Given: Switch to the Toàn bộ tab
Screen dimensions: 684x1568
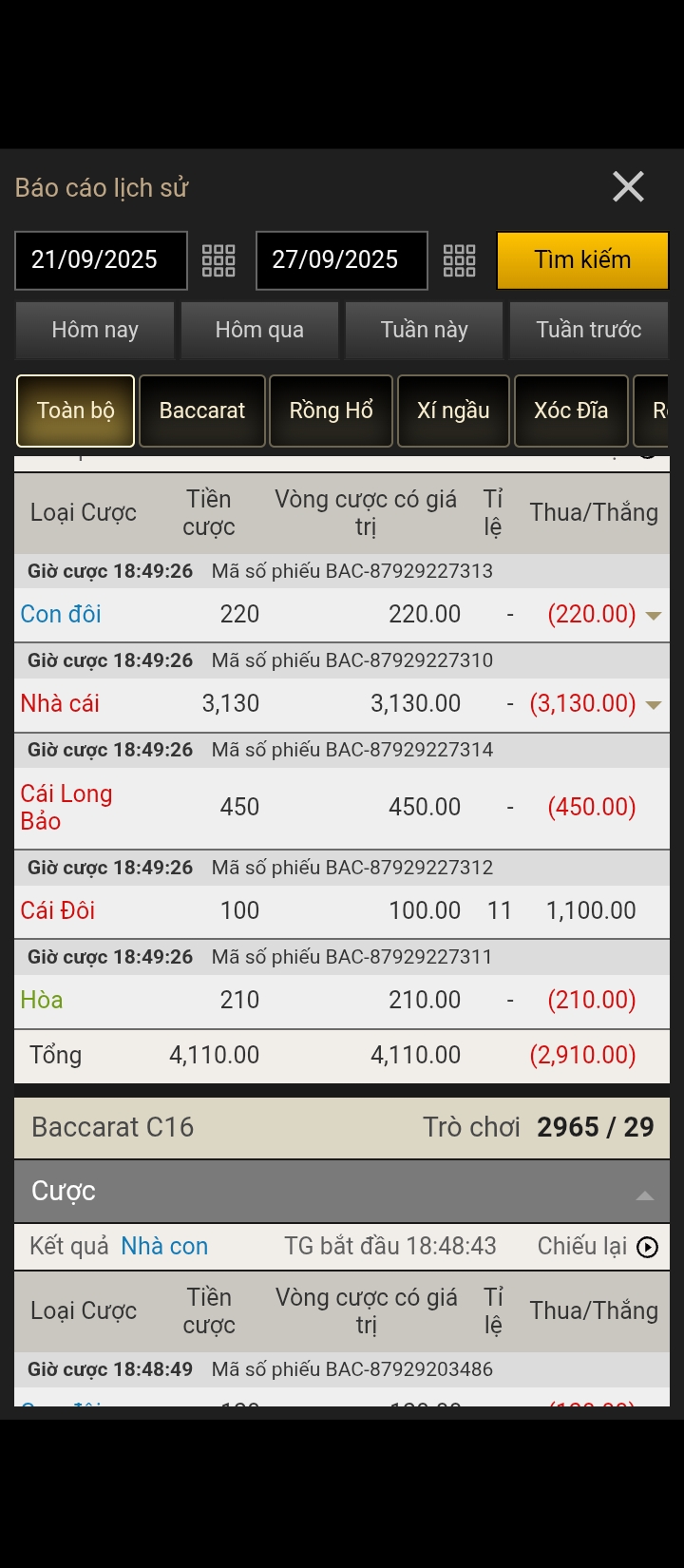Looking at the screenshot, I should pyautogui.click(x=75, y=411).
